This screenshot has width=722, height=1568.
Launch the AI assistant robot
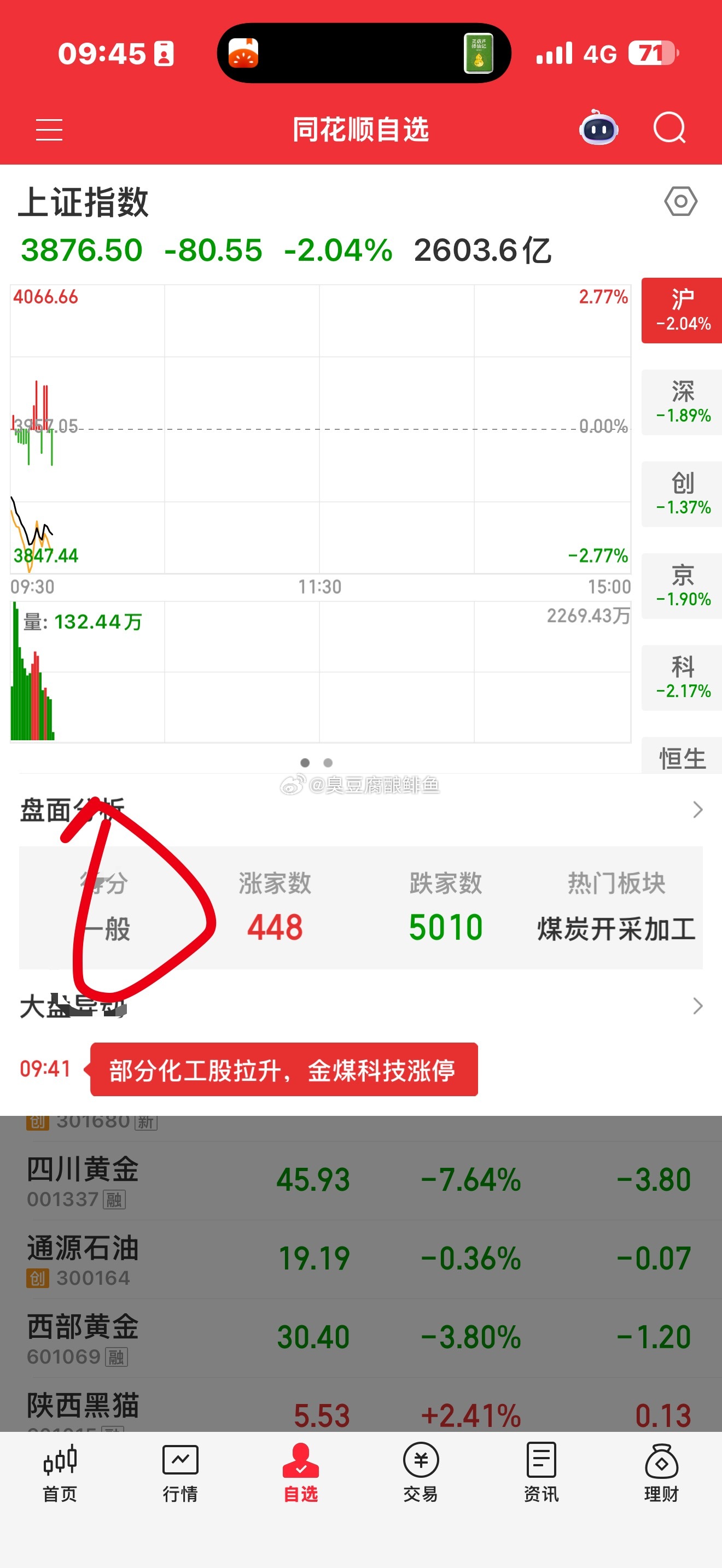pos(599,129)
